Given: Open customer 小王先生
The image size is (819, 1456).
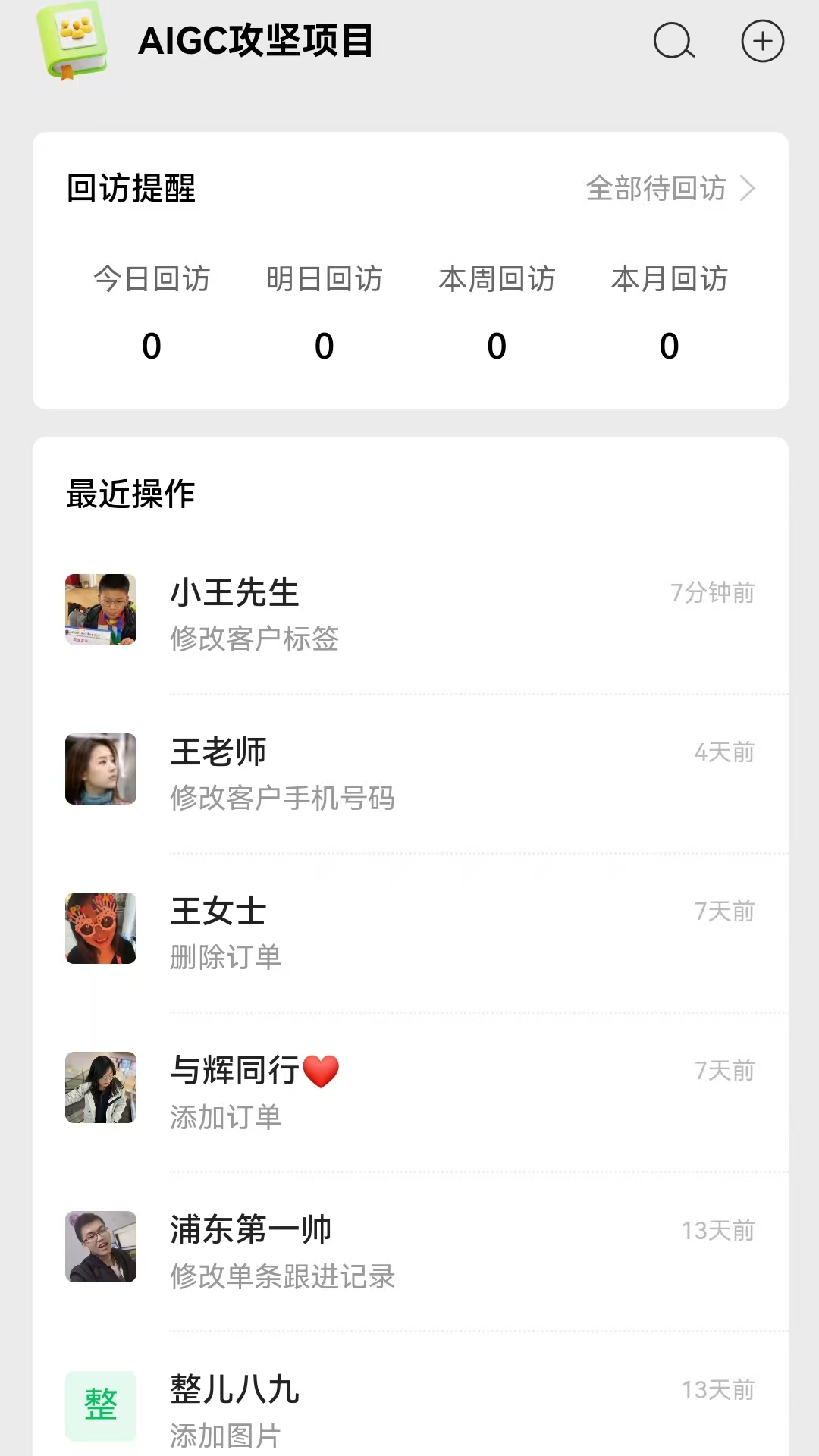Looking at the screenshot, I should (409, 613).
